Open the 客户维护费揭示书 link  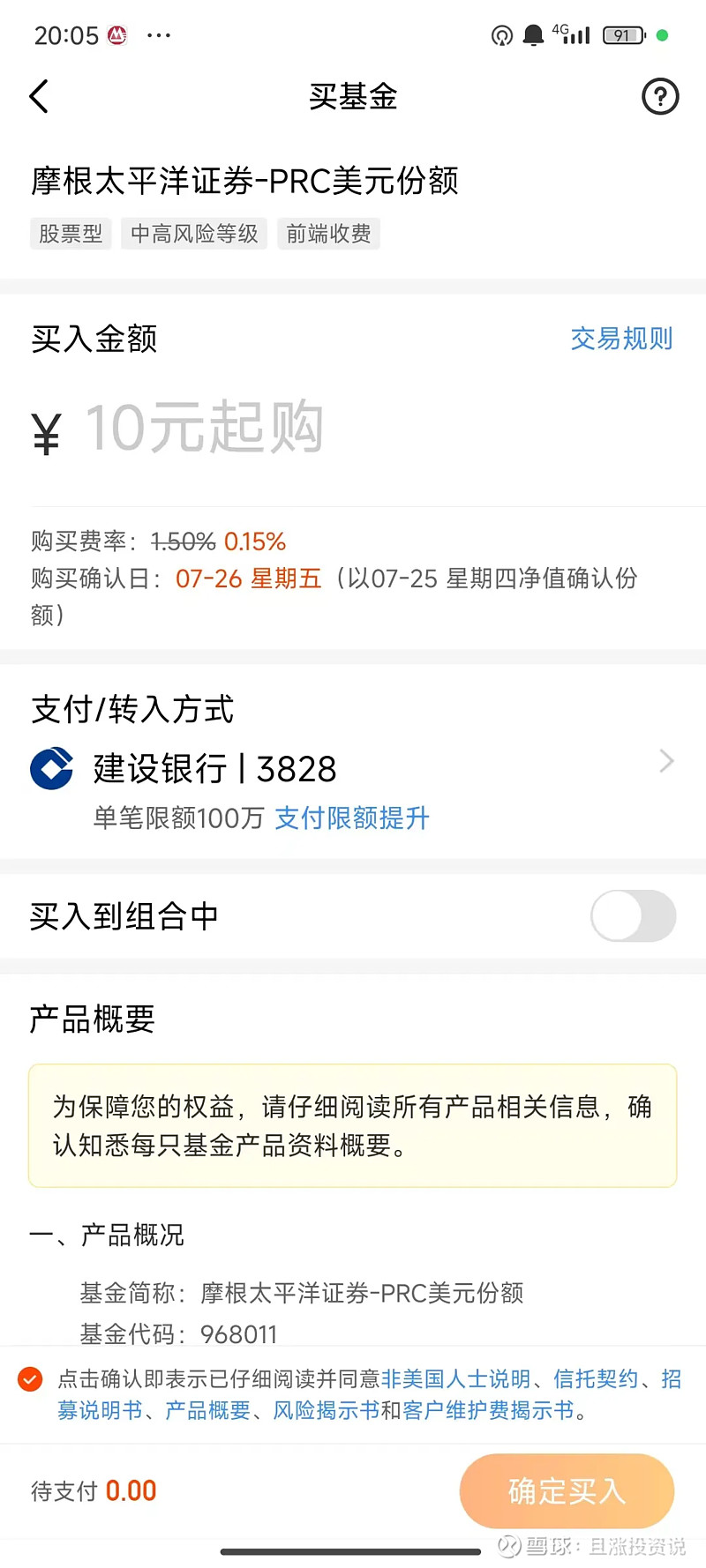click(x=488, y=1410)
